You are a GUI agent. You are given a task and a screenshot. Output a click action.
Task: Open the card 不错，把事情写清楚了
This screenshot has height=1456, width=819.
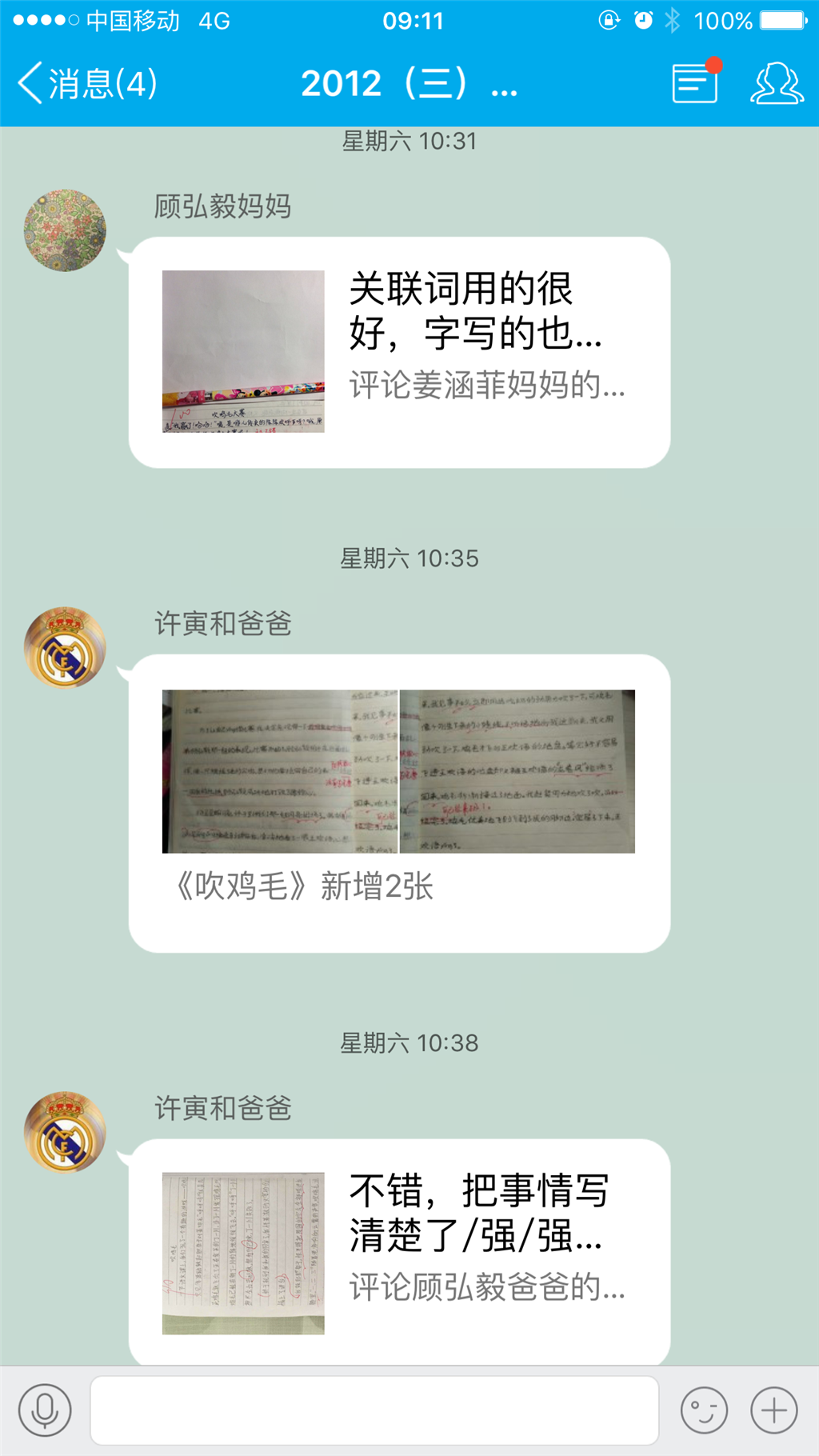pyautogui.click(x=399, y=1251)
